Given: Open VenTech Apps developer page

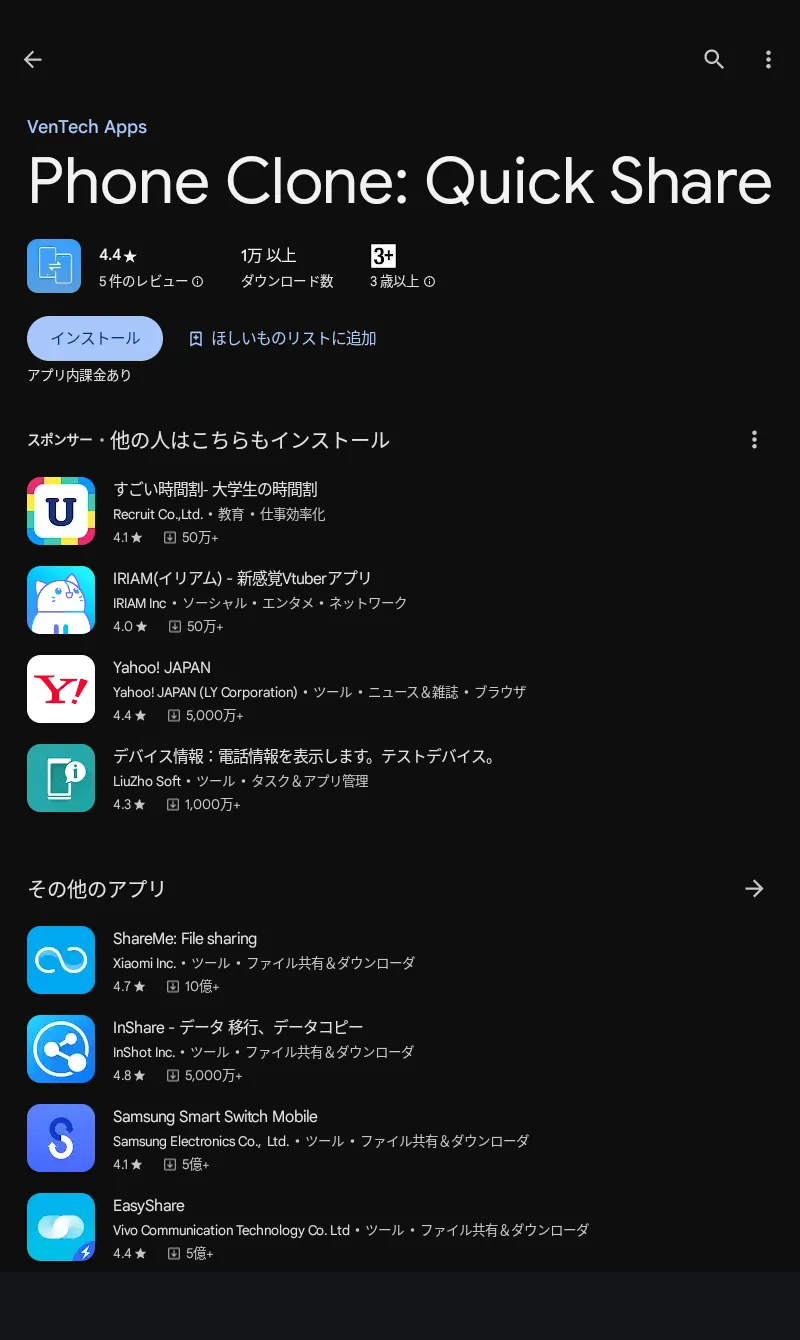Looking at the screenshot, I should point(87,127).
